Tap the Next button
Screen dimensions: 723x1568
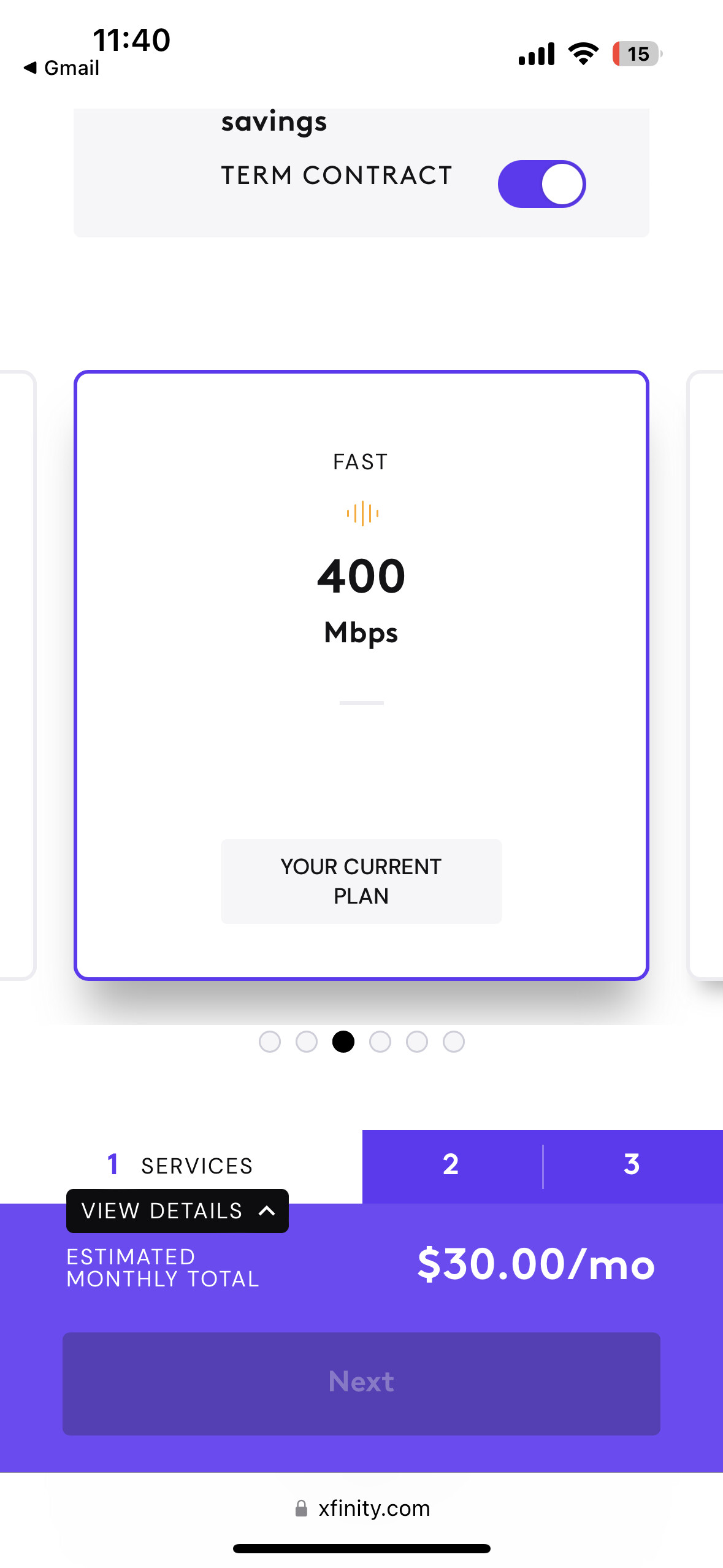361,1383
